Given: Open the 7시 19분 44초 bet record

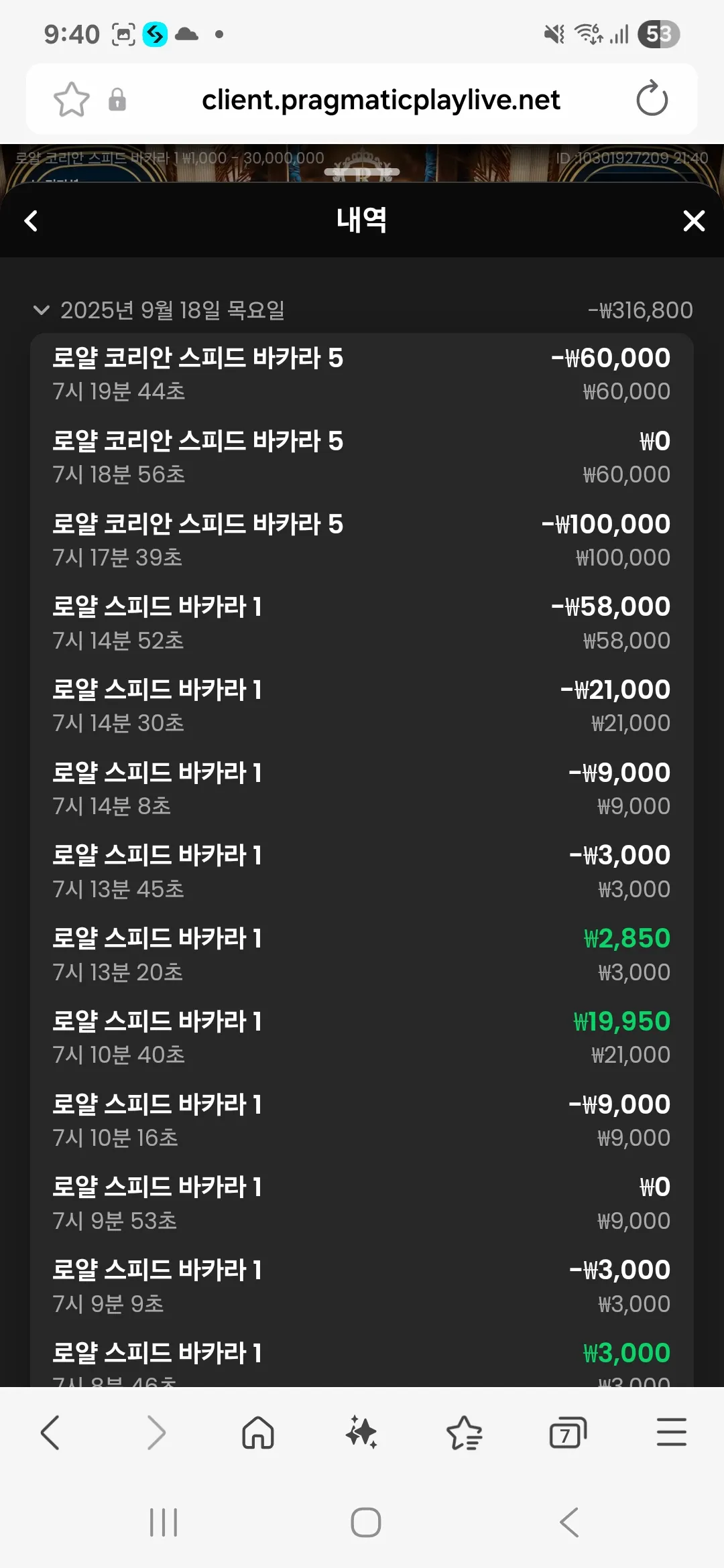Looking at the screenshot, I should pos(362,374).
